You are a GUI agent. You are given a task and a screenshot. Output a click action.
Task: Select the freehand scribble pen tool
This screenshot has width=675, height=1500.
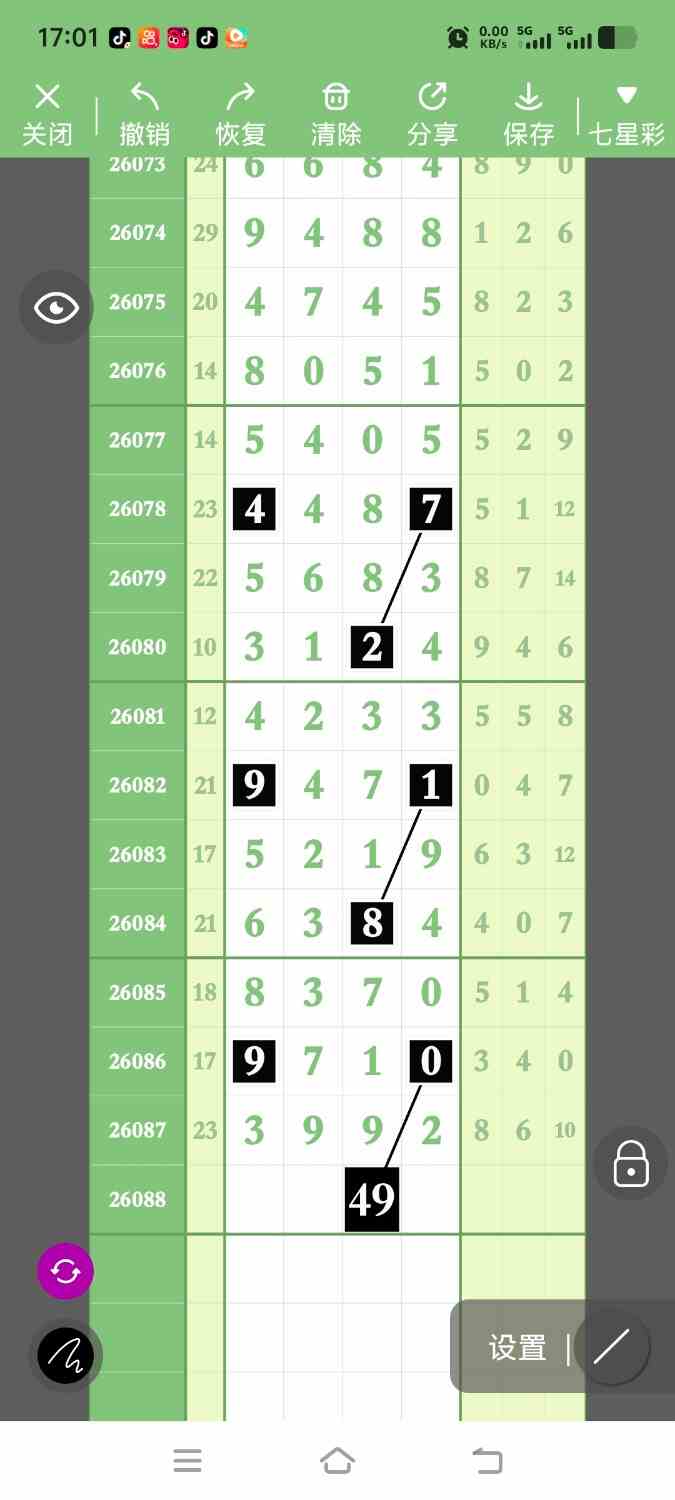[x=65, y=1356]
